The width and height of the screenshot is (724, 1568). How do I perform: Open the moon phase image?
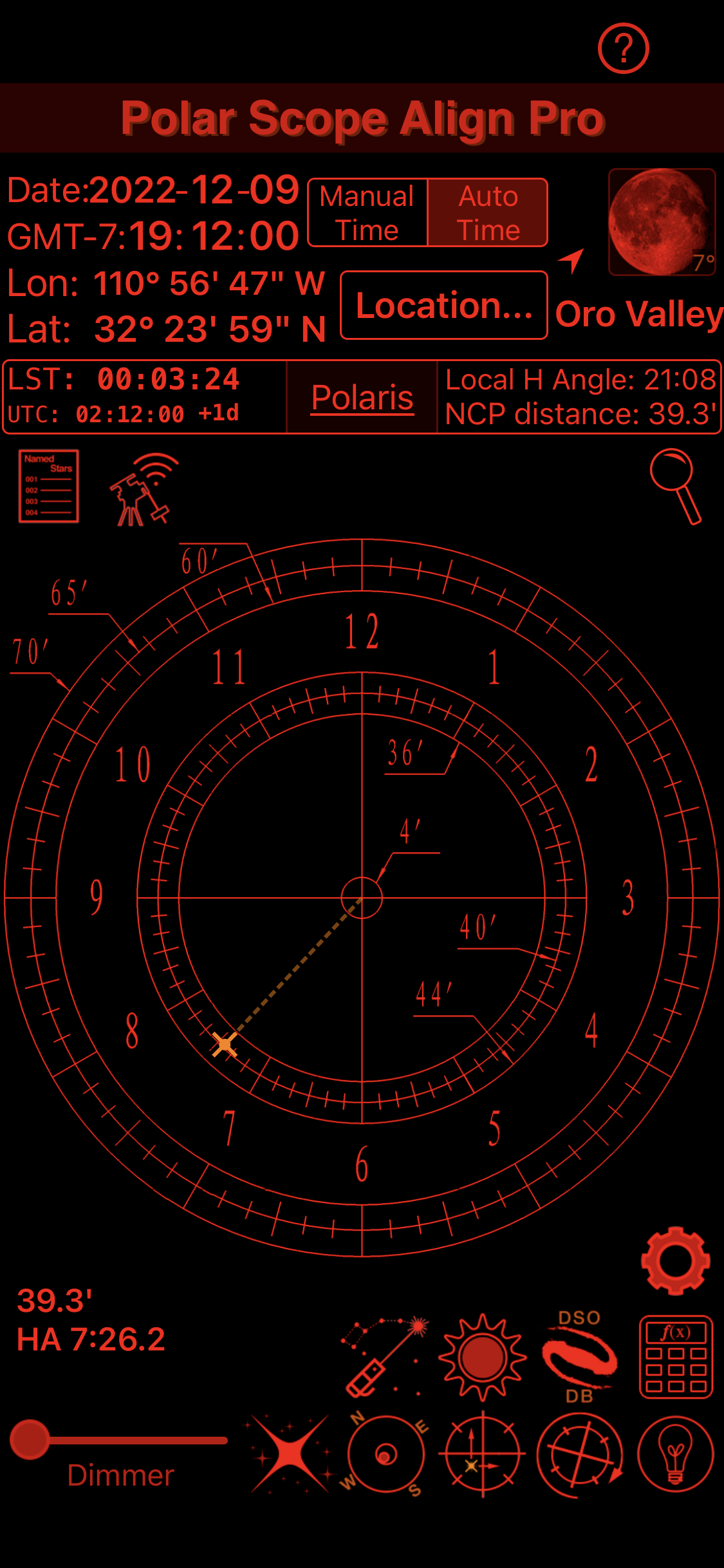click(662, 222)
